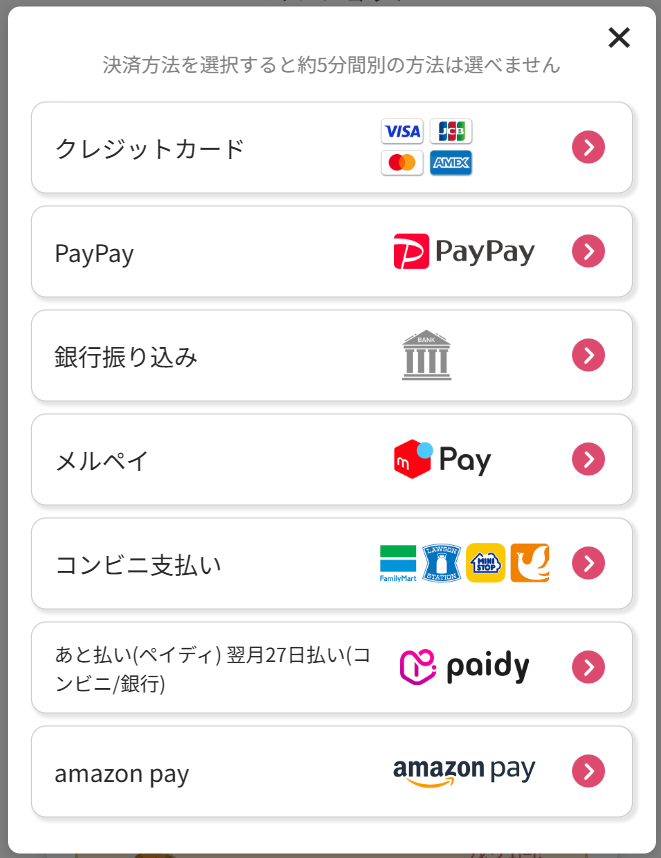
Task: Select クレジットカード as payment method
Action: coord(331,148)
